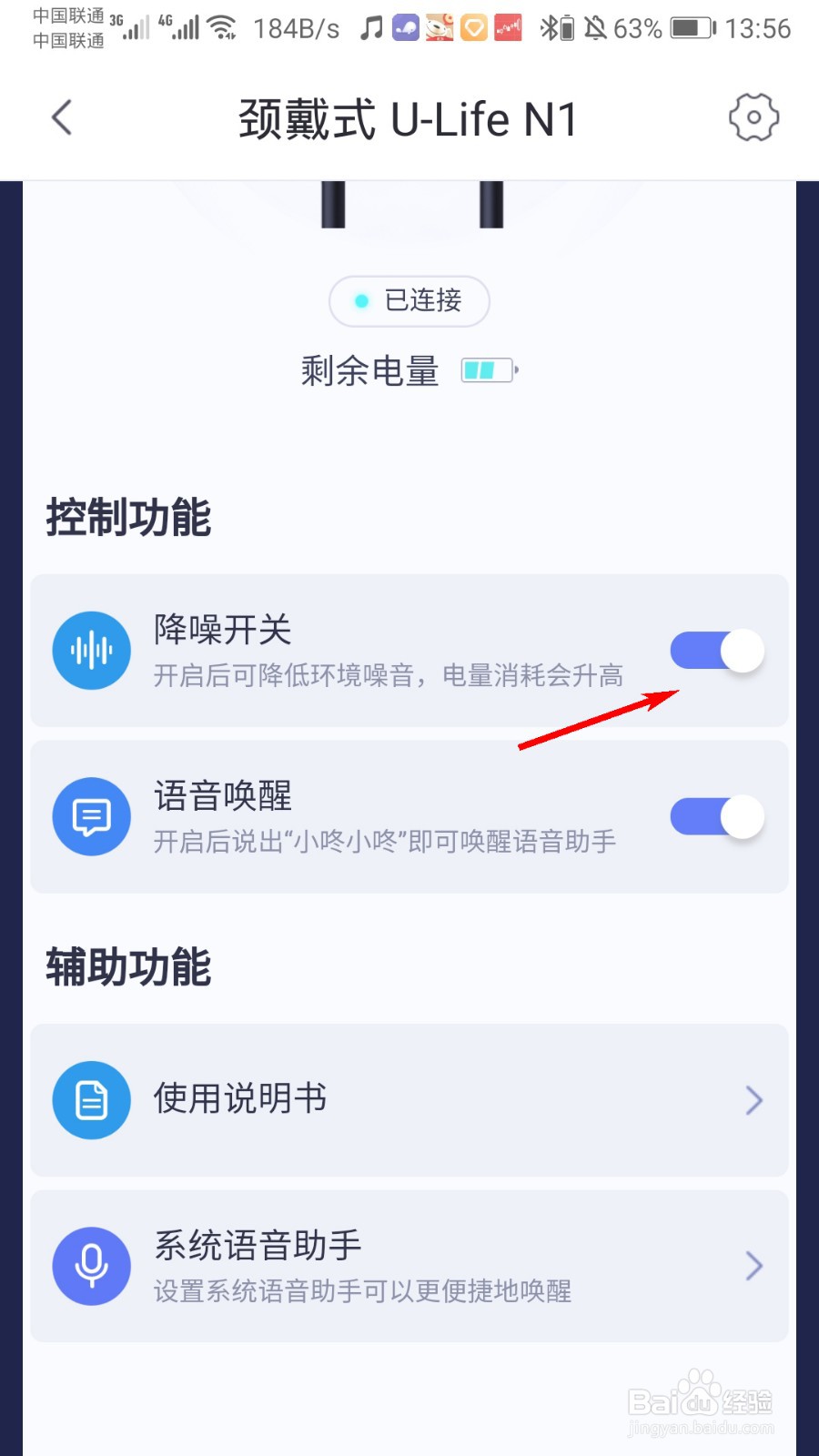Click the remaining battery level indicator
Image resolution: width=819 pixels, height=1456 pixels.
tap(489, 369)
